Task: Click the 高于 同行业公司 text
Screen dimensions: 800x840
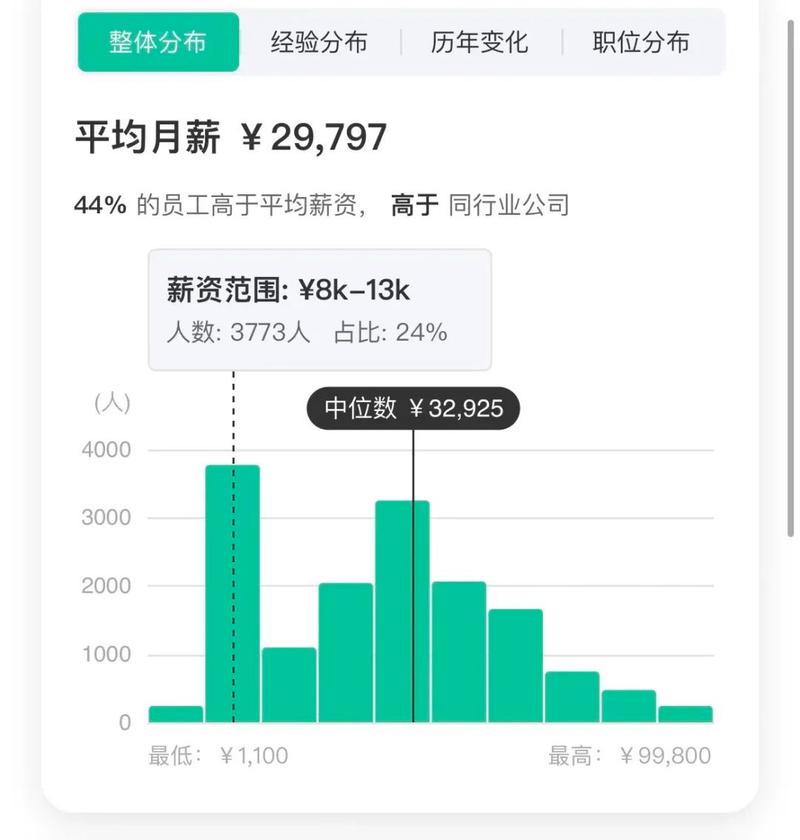Action: (x=480, y=205)
